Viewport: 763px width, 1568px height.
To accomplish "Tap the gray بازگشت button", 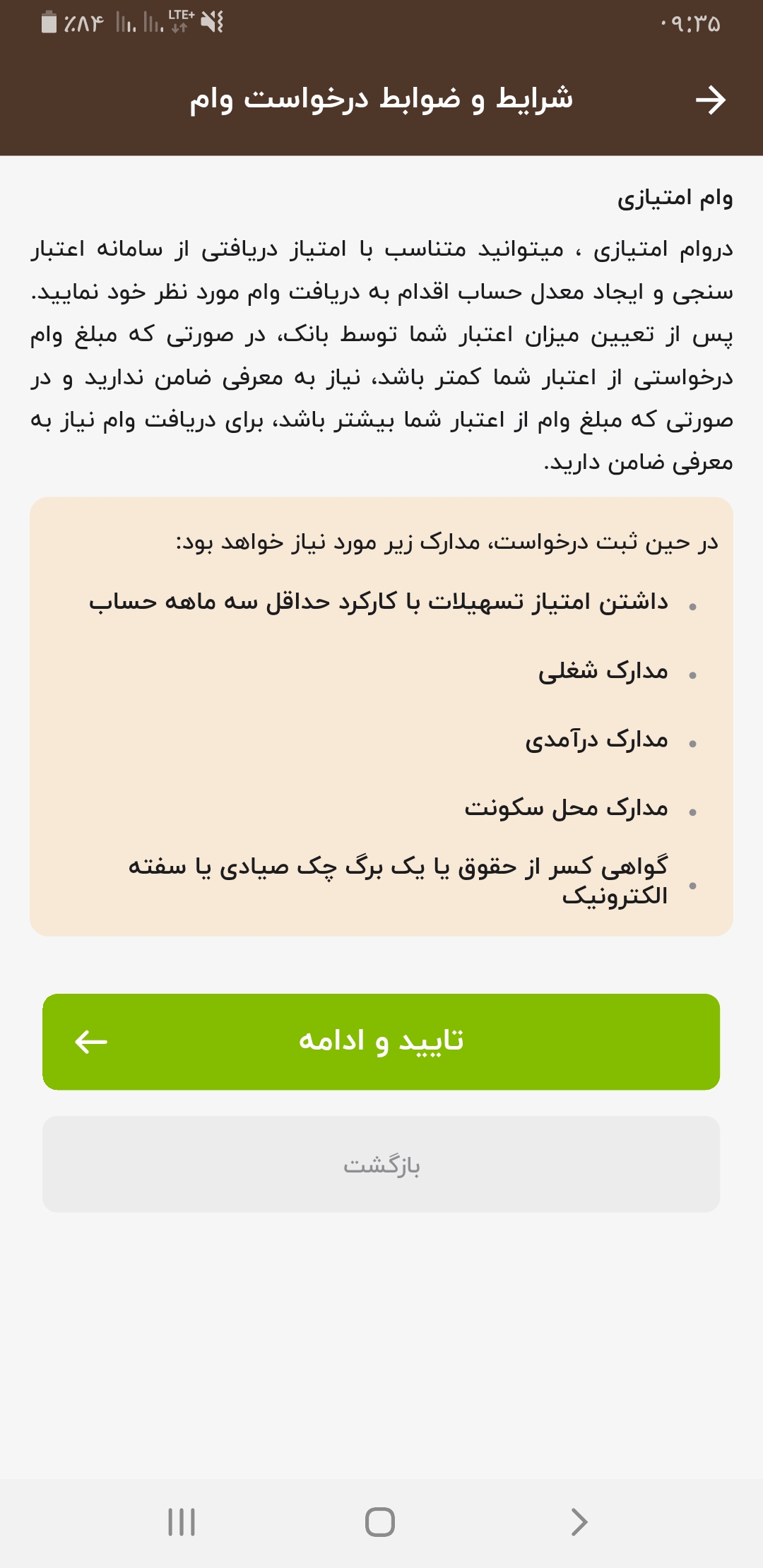I will click(381, 1164).
